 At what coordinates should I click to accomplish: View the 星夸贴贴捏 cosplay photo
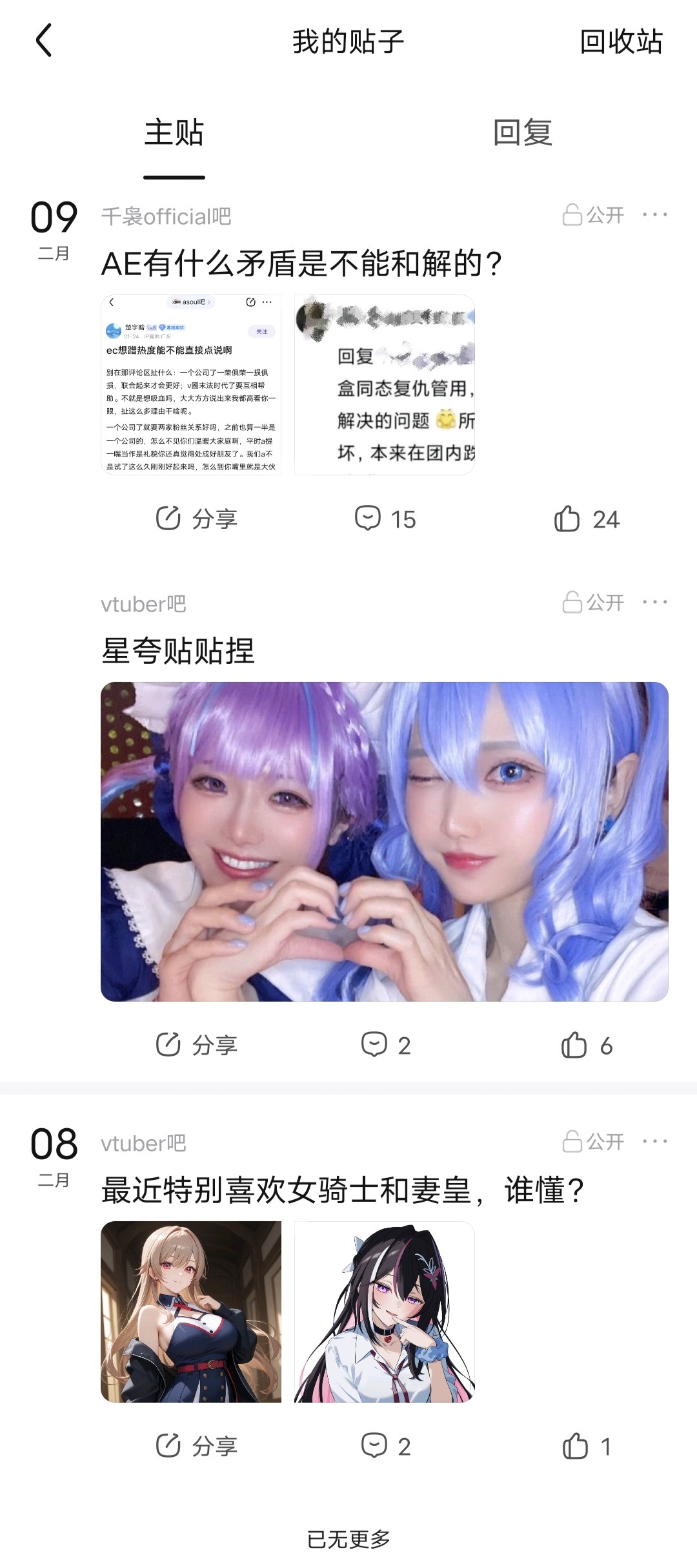click(x=384, y=841)
